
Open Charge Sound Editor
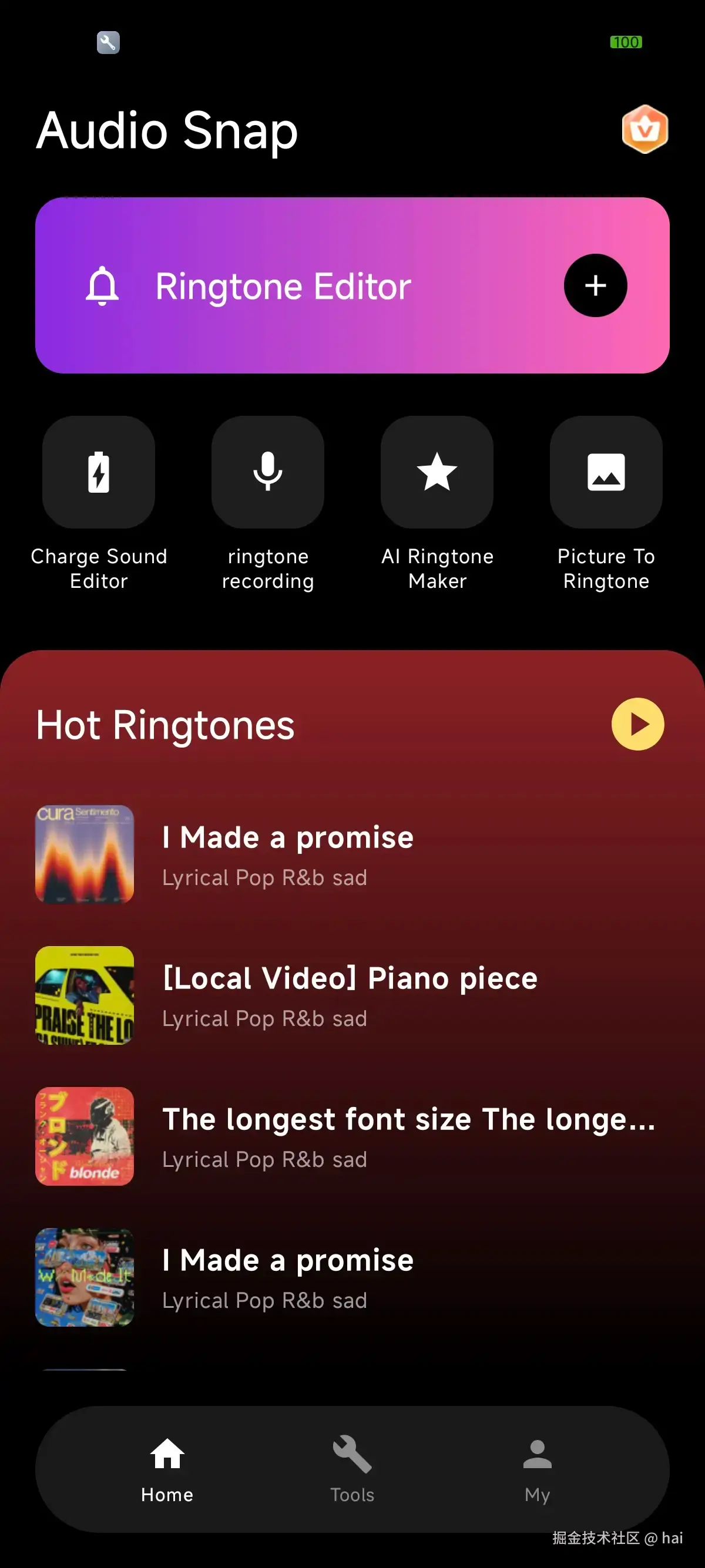[99, 472]
